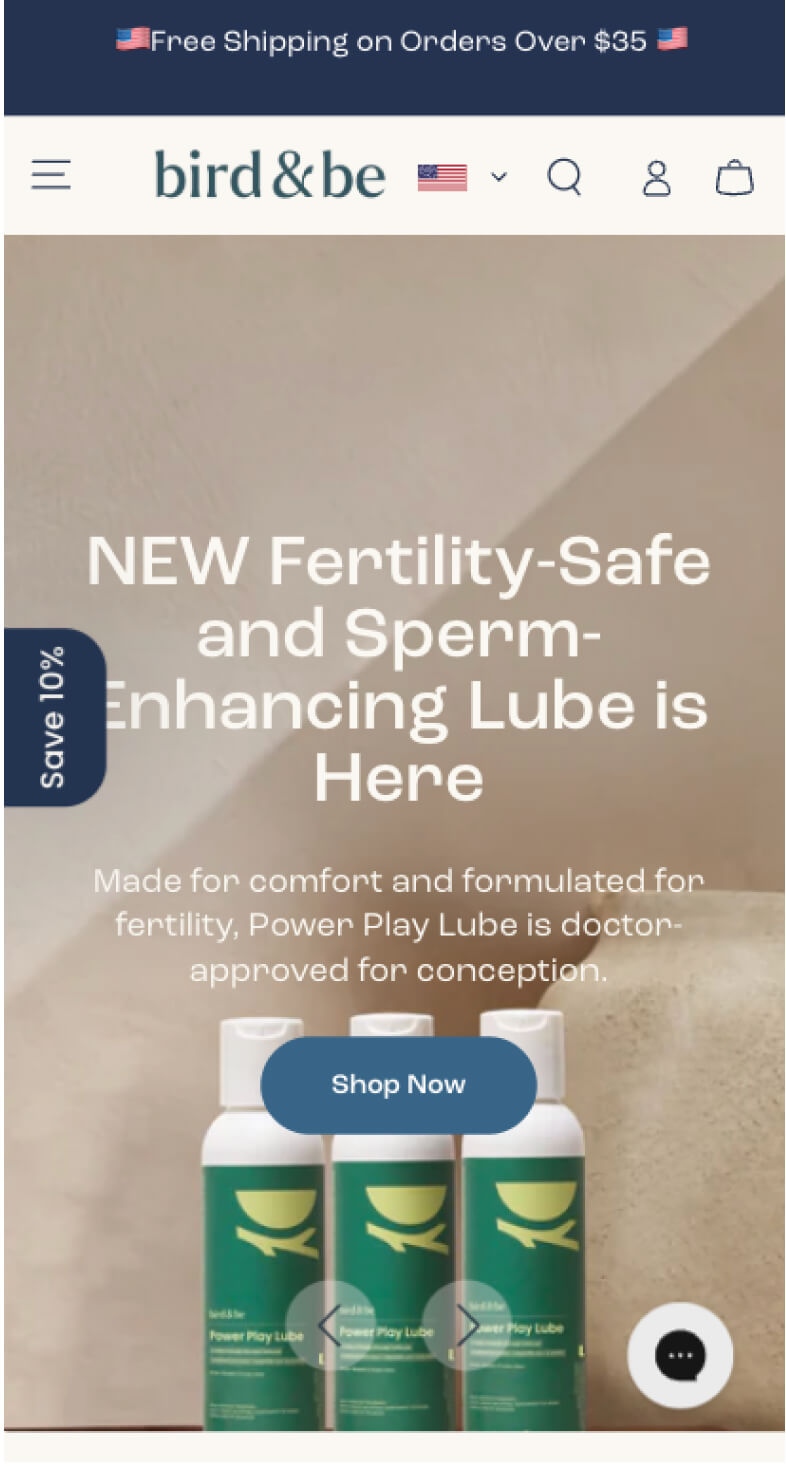Screen dimensions: 786x1478
Task: Open the shopping bag cart
Action: 734,178
